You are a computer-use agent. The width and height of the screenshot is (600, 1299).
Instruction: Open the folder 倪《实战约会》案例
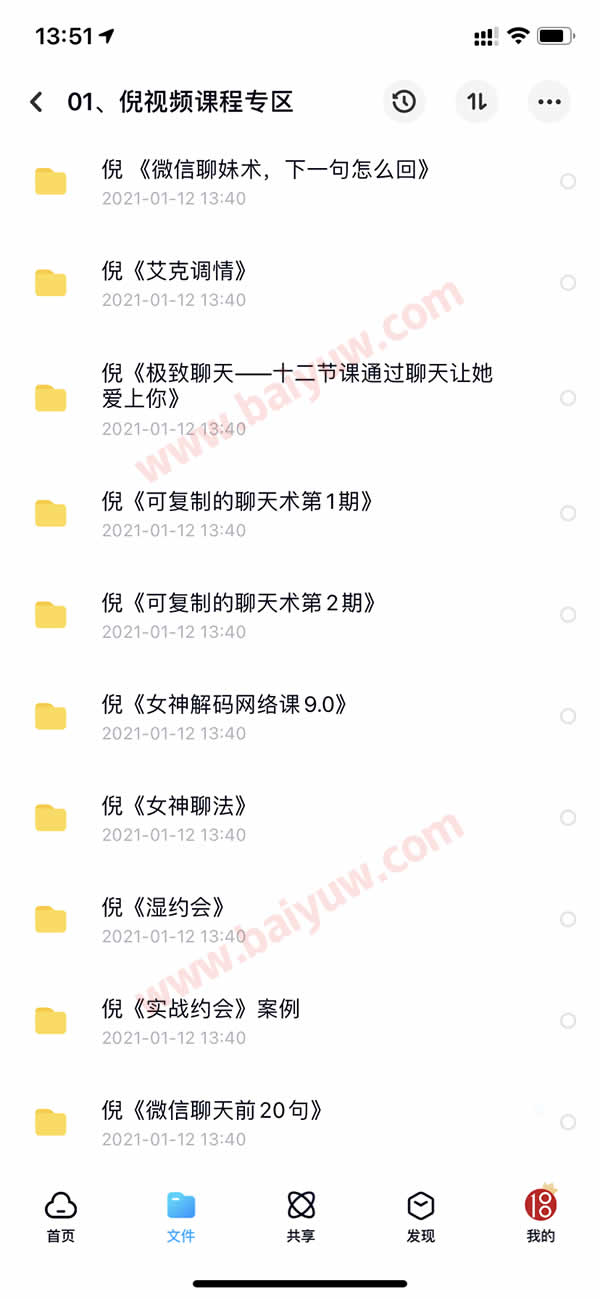click(x=300, y=1021)
